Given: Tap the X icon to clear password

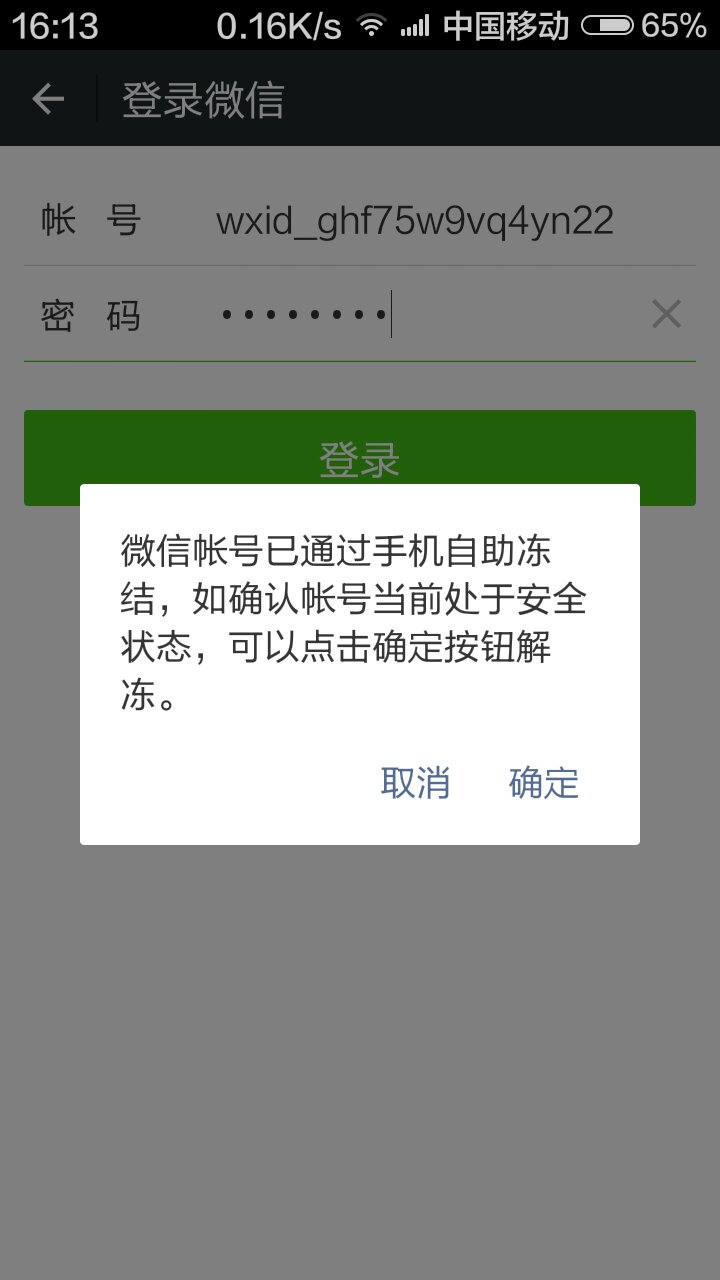Looking at the screenshot, I should click(666, 314).
